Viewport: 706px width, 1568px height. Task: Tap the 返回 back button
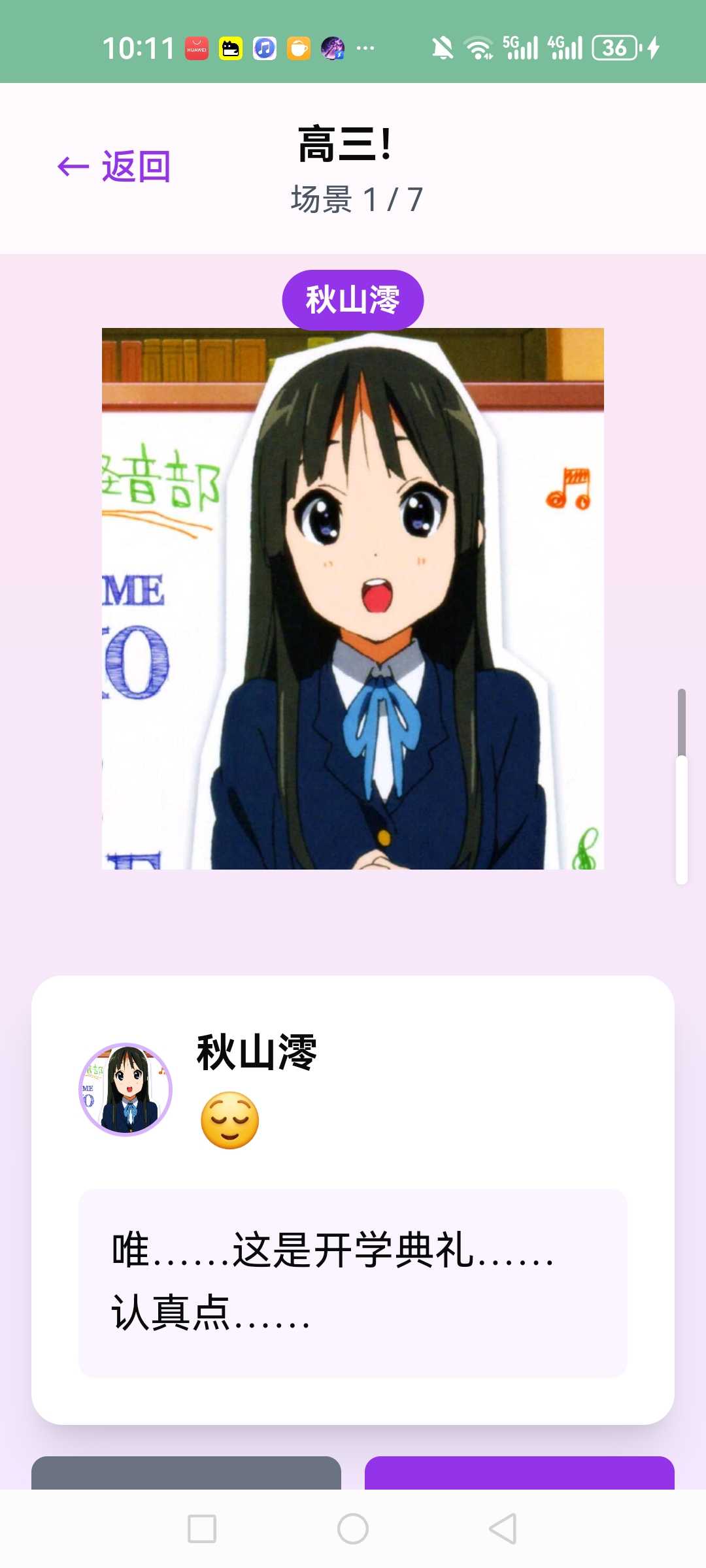tap(115, 167)
